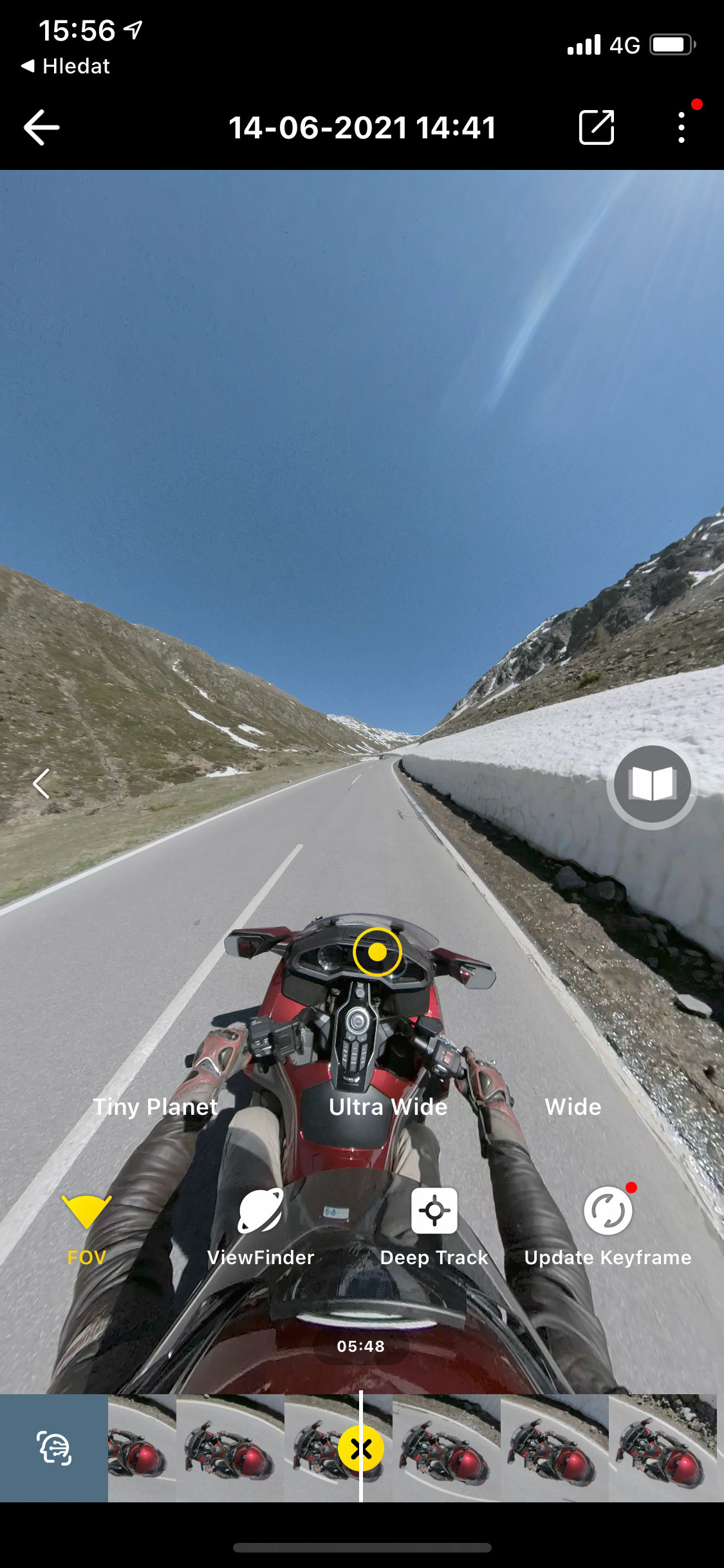Return to Hledat app
The width and height of the screenshot is (724, 1568).
tap(66, 66)
